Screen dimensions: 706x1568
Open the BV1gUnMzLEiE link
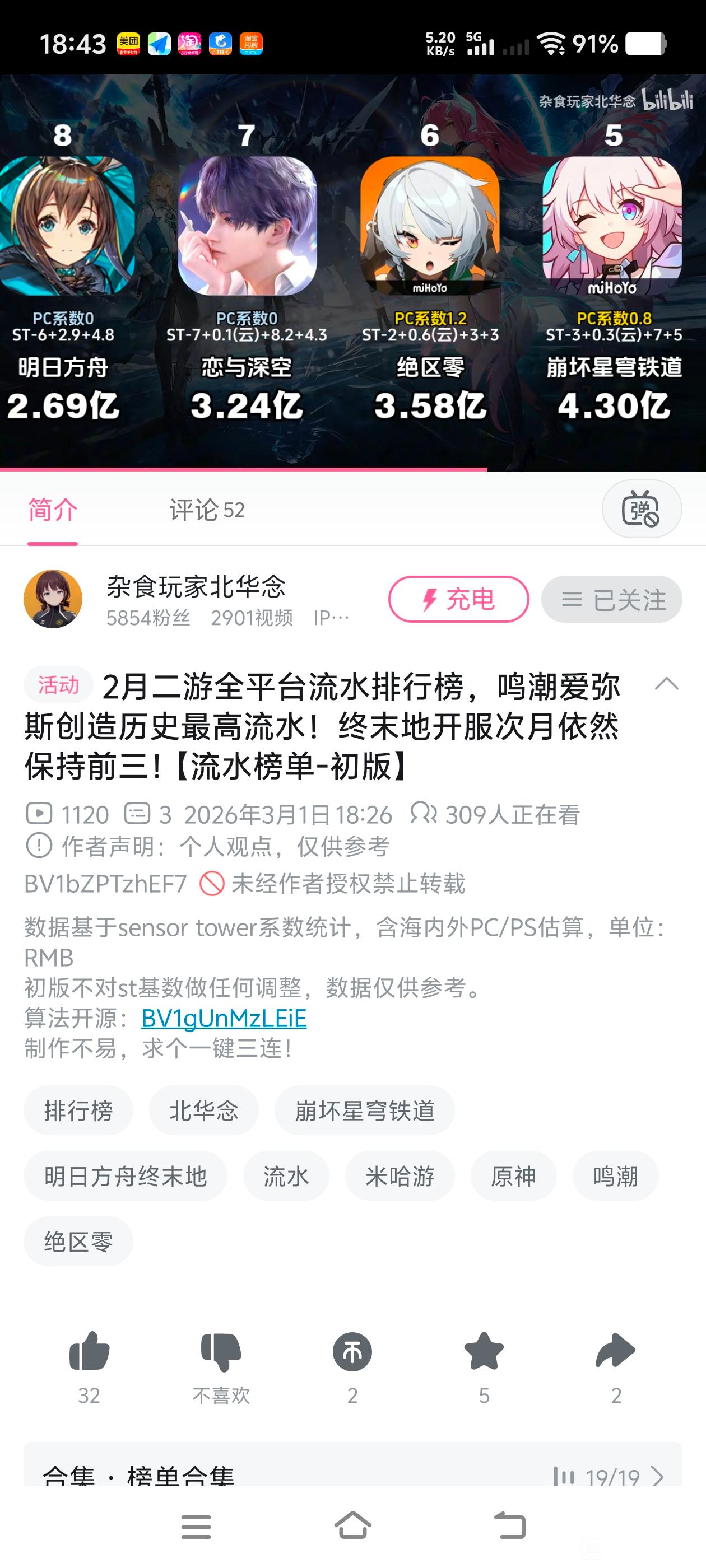tap(224, 1018)
